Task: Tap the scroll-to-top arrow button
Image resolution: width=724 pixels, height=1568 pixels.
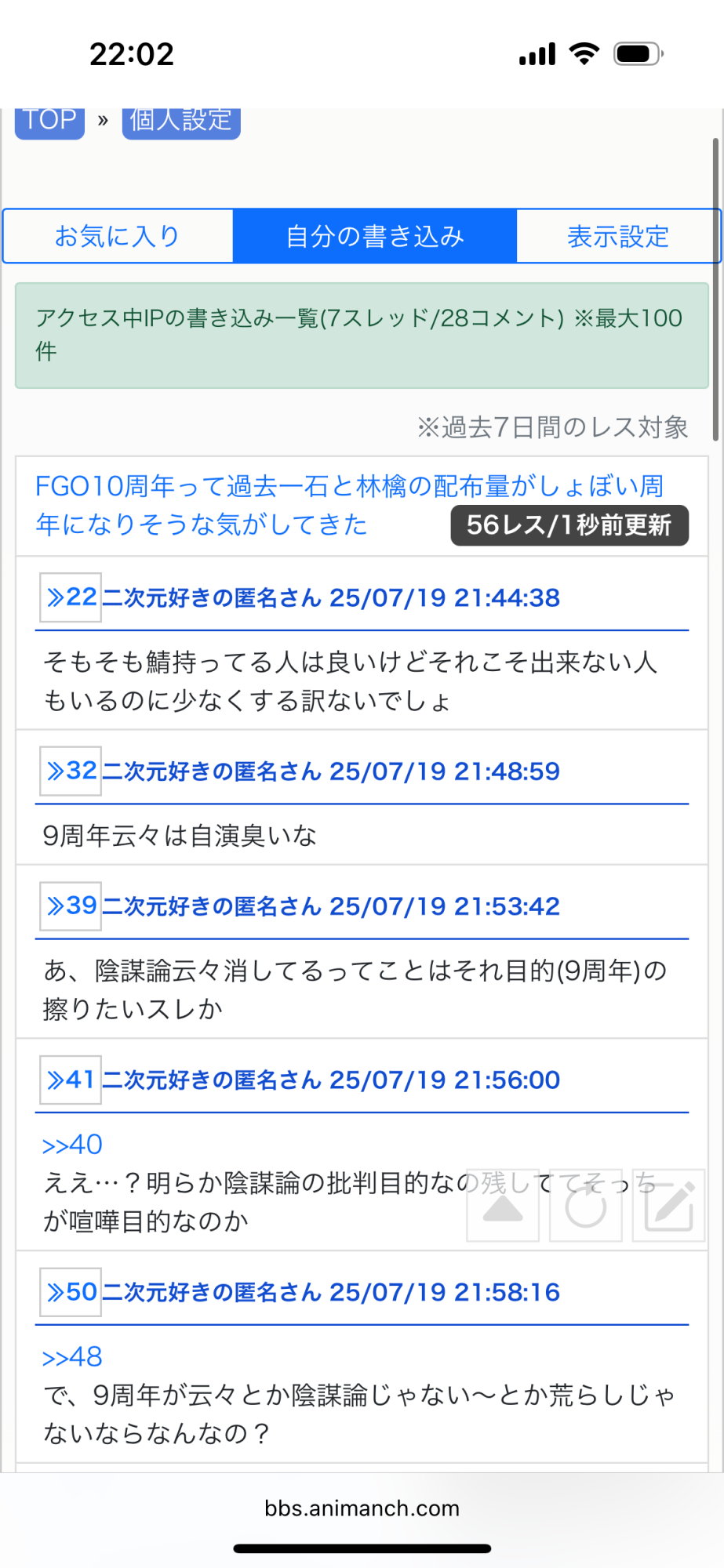Action: click(x=503, y=1206)
